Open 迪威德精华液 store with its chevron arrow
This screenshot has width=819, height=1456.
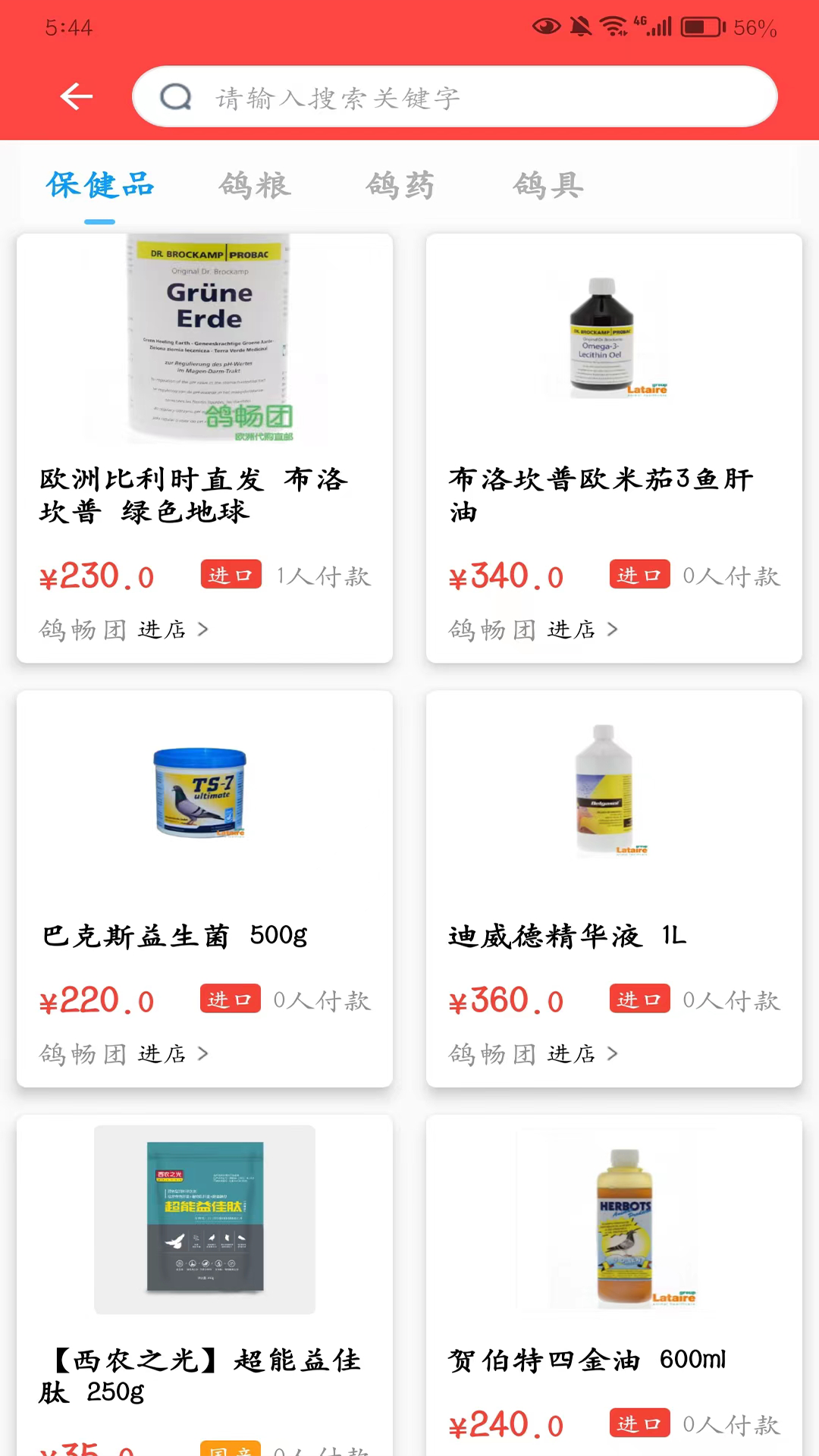pos(613,1053)
